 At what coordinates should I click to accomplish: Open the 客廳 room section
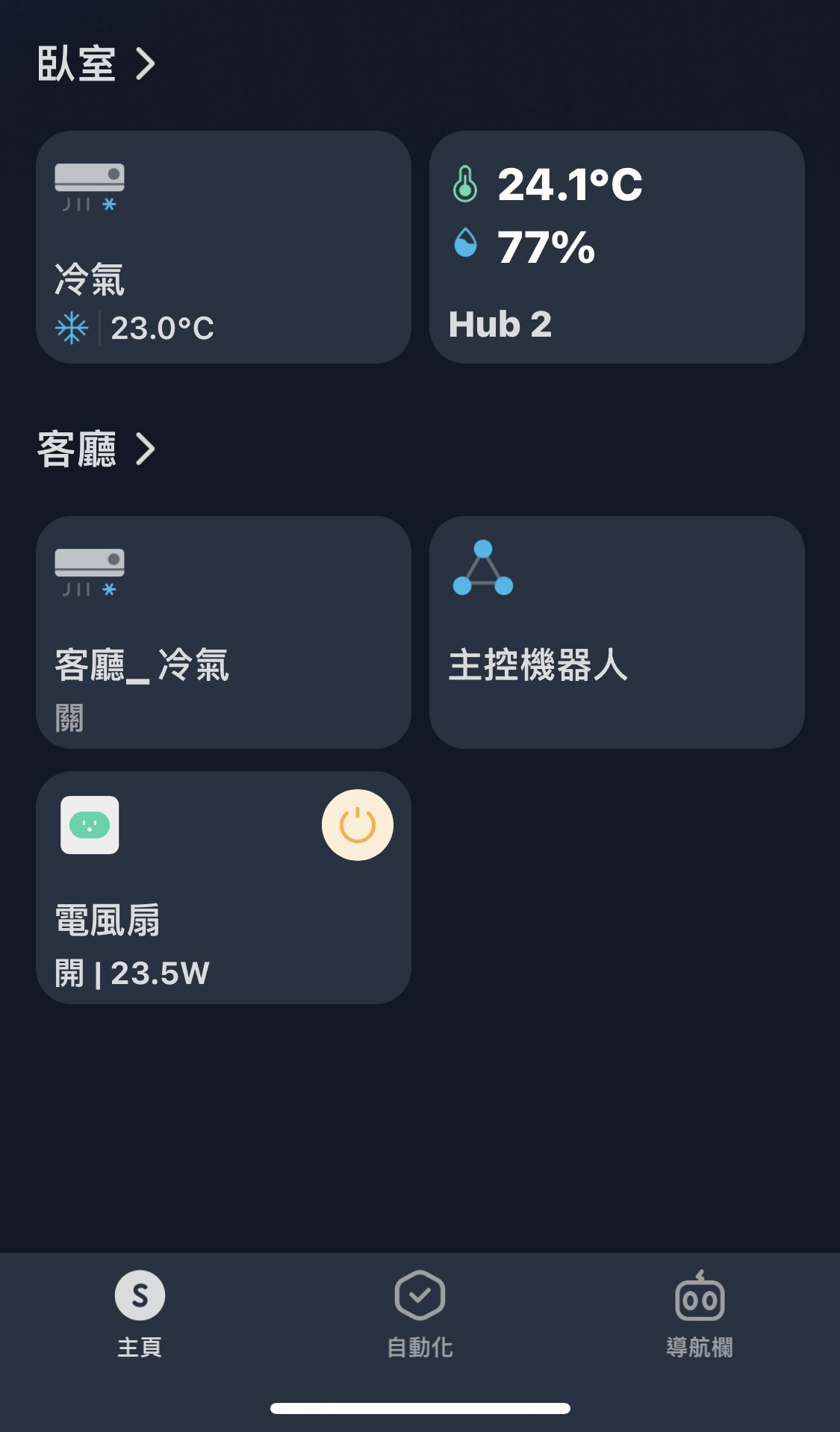pyautogui.click(x=97, y=449)
